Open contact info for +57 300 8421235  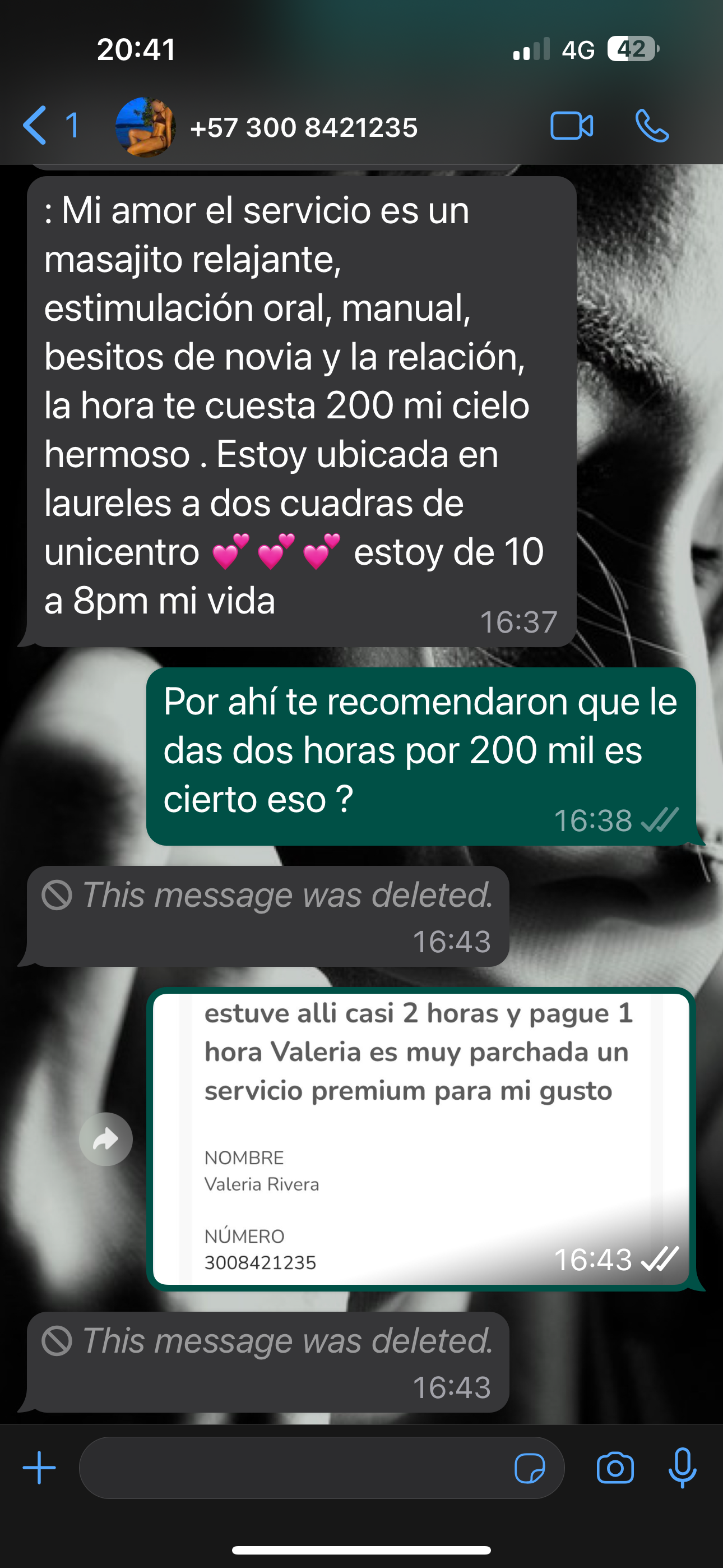304,127
